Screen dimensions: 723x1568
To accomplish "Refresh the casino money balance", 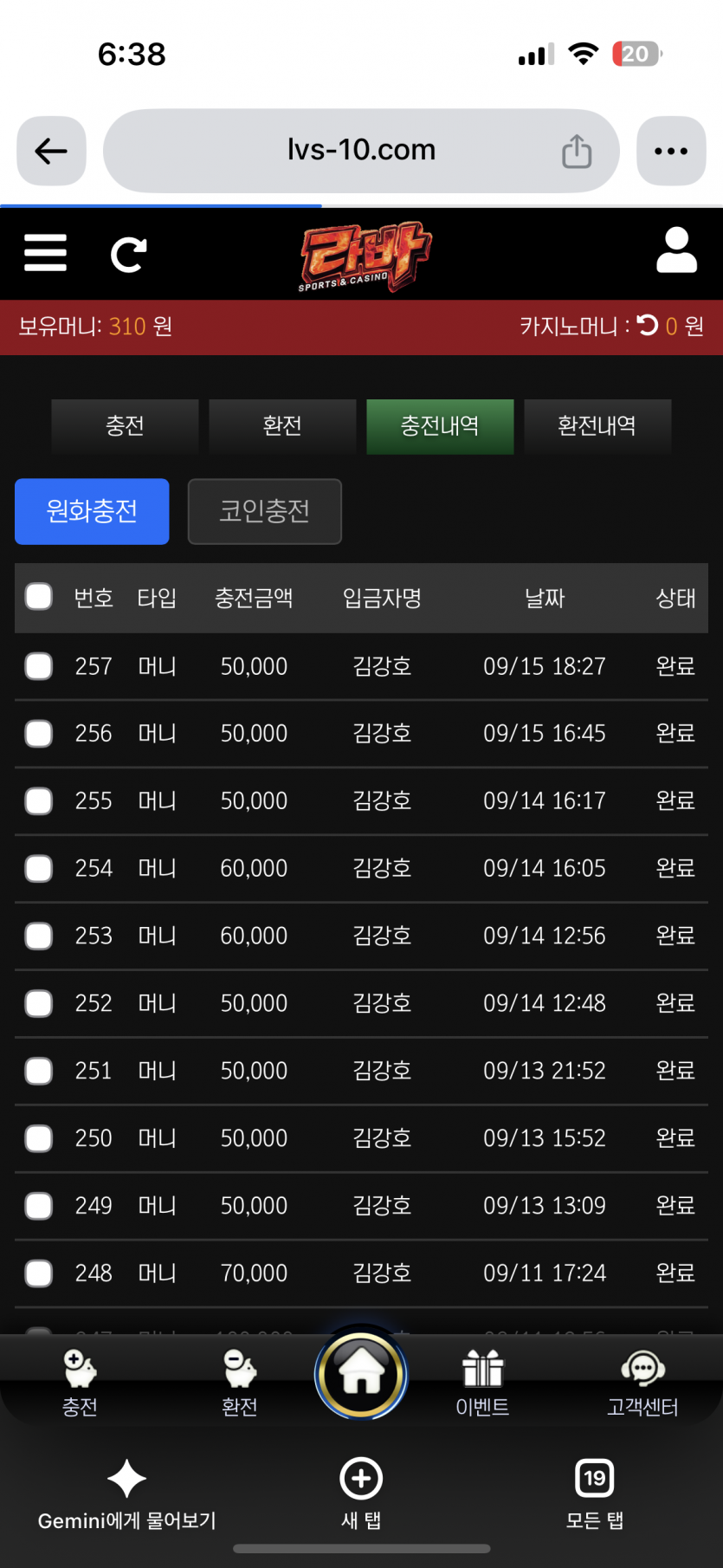I will pyautogui.click(x=648, y=325).
